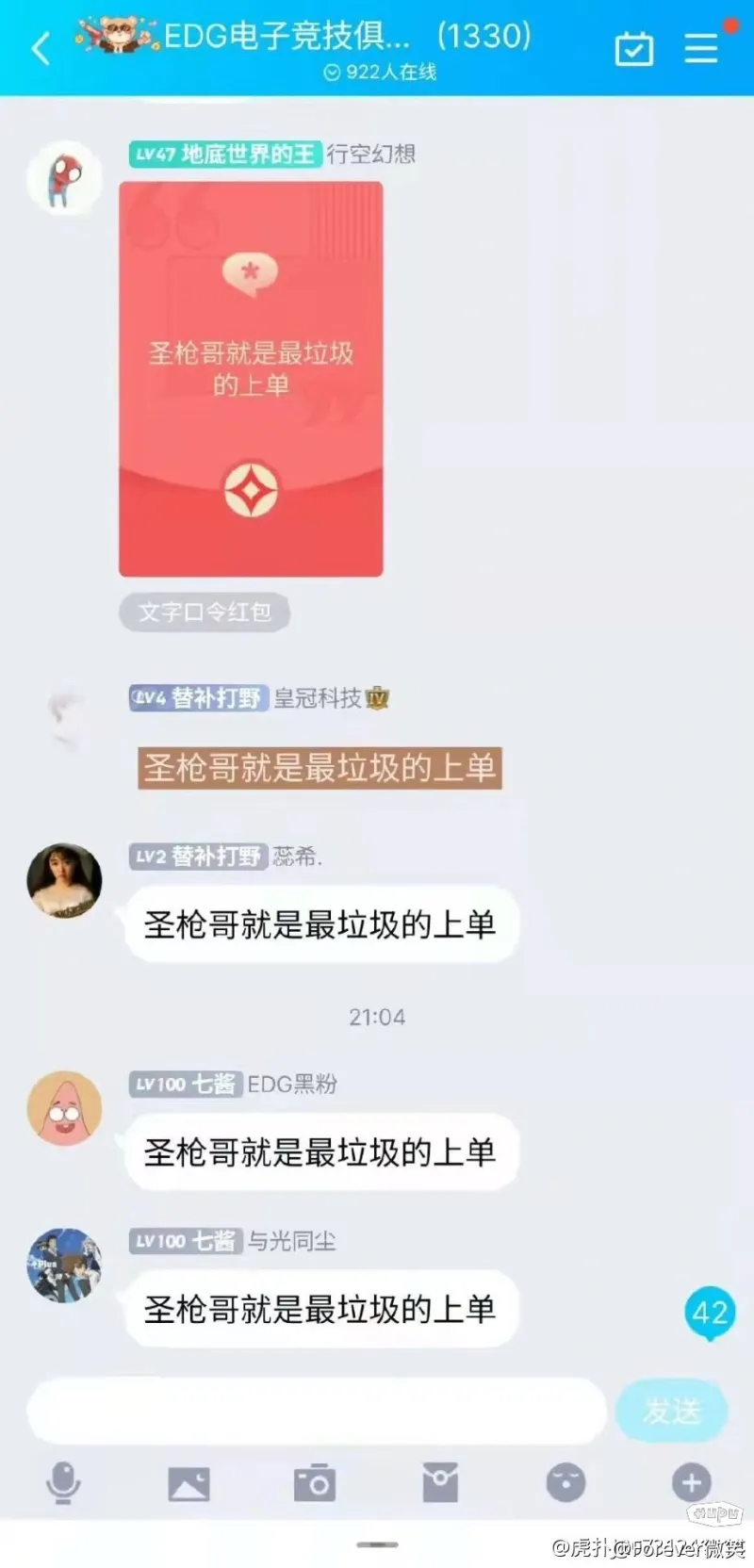Tap the 42 unread messages bubble
The image size is (754, 1568).
[x=710, y=1313]
